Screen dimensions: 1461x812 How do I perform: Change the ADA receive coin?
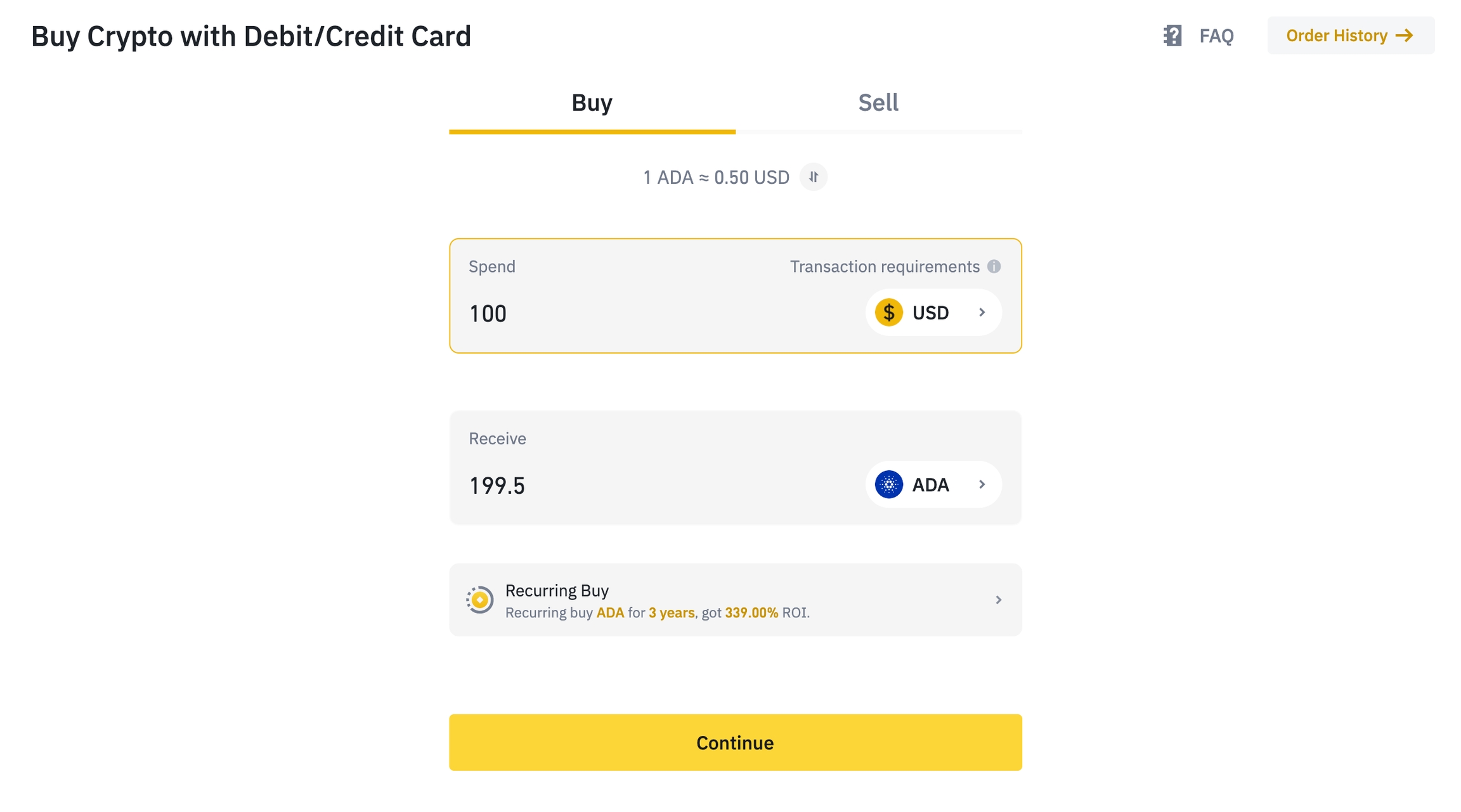pos(933,485)
